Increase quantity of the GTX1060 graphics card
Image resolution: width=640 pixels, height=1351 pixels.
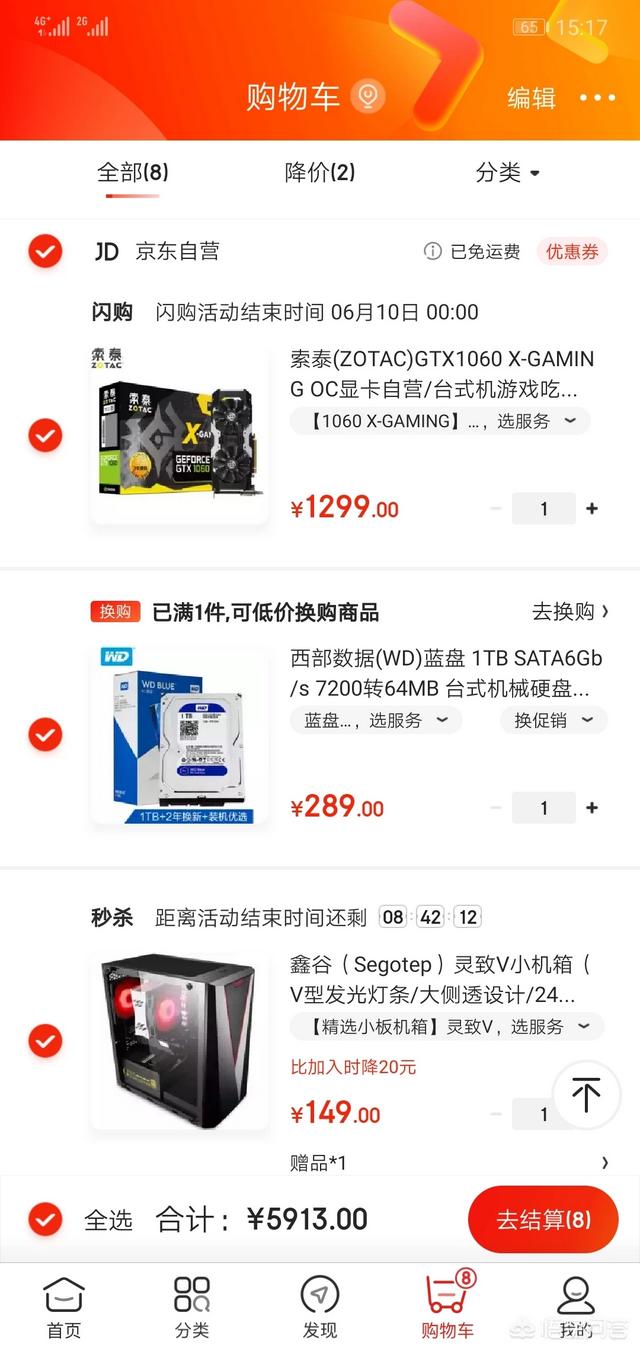(x=592, y=509)
